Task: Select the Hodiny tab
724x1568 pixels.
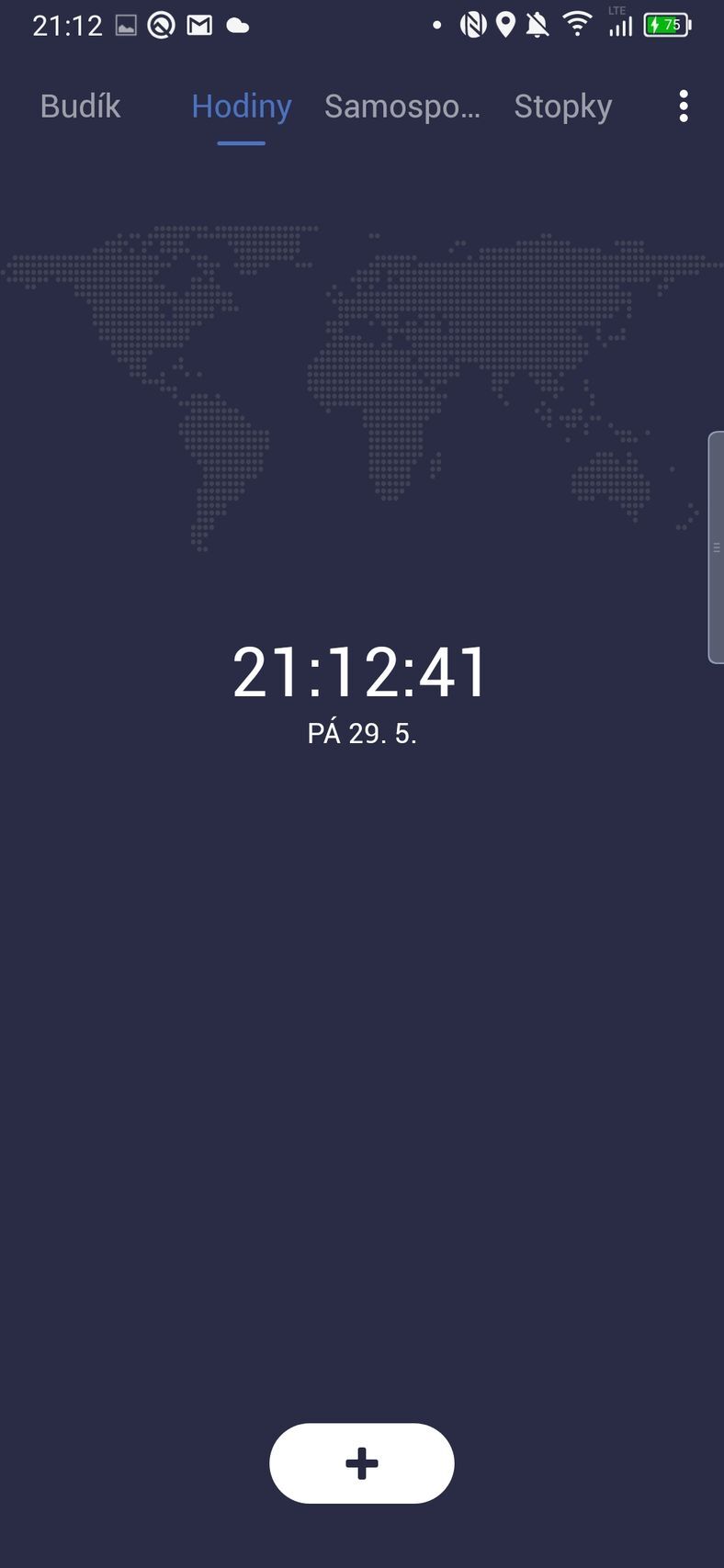Action: (242, 107)
